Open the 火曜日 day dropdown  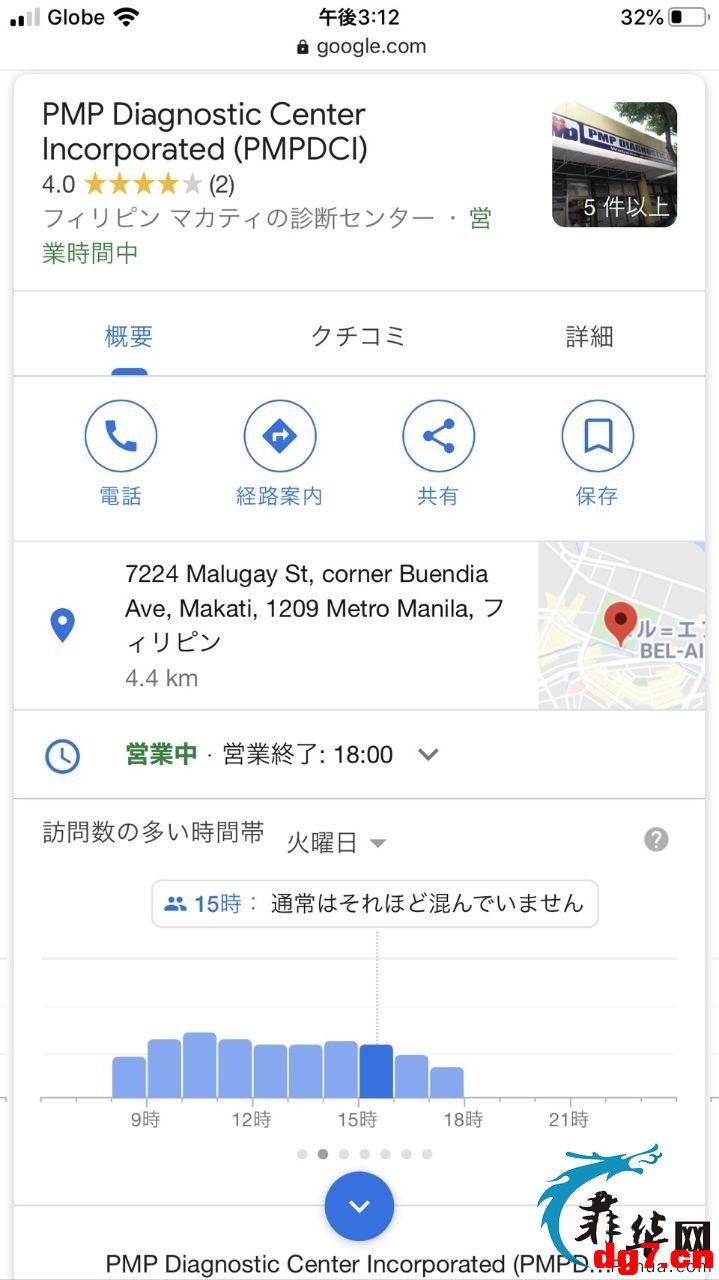click(x=336, y=843)
